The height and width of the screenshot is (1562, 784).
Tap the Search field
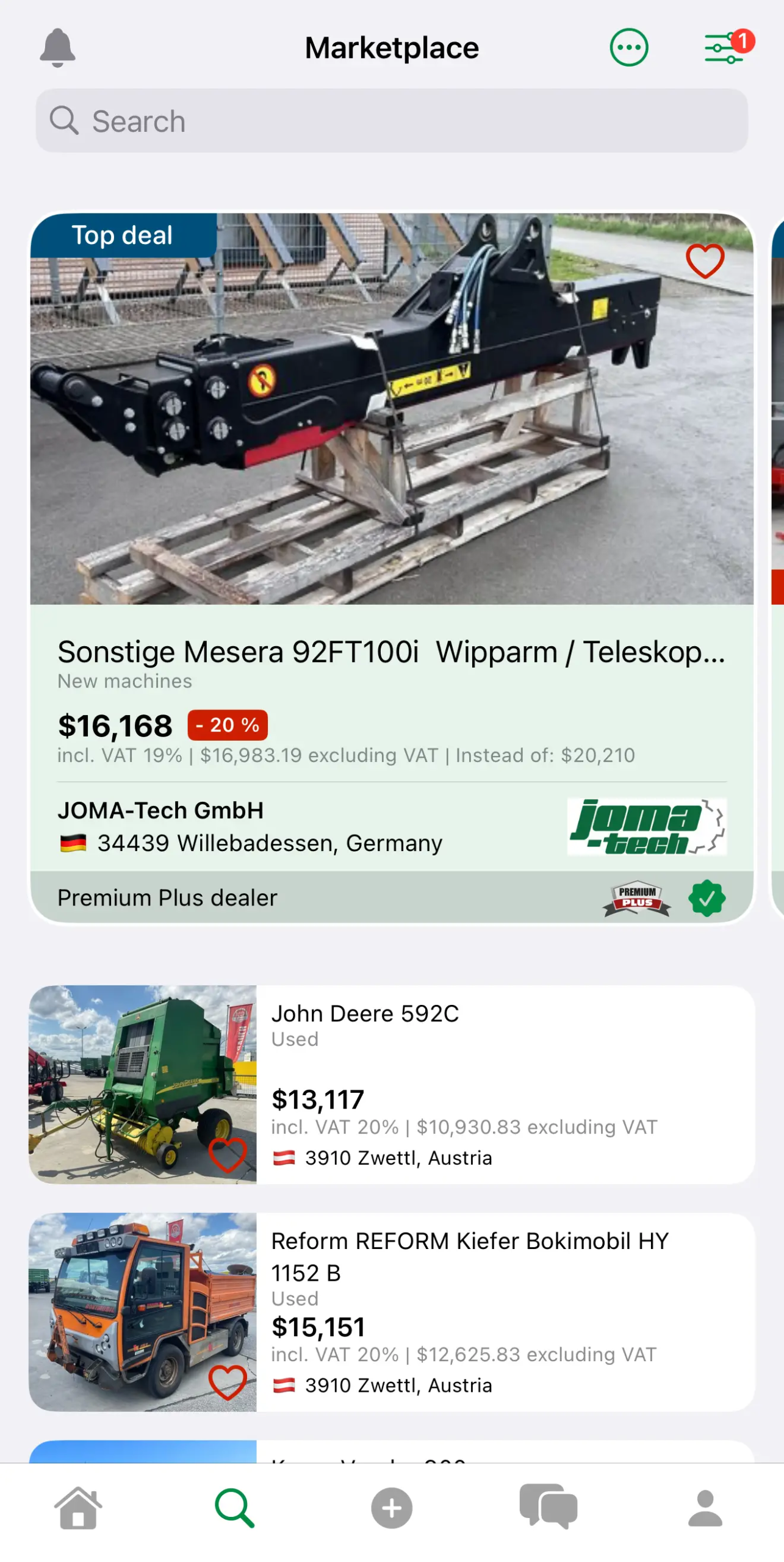pos(392,121)
